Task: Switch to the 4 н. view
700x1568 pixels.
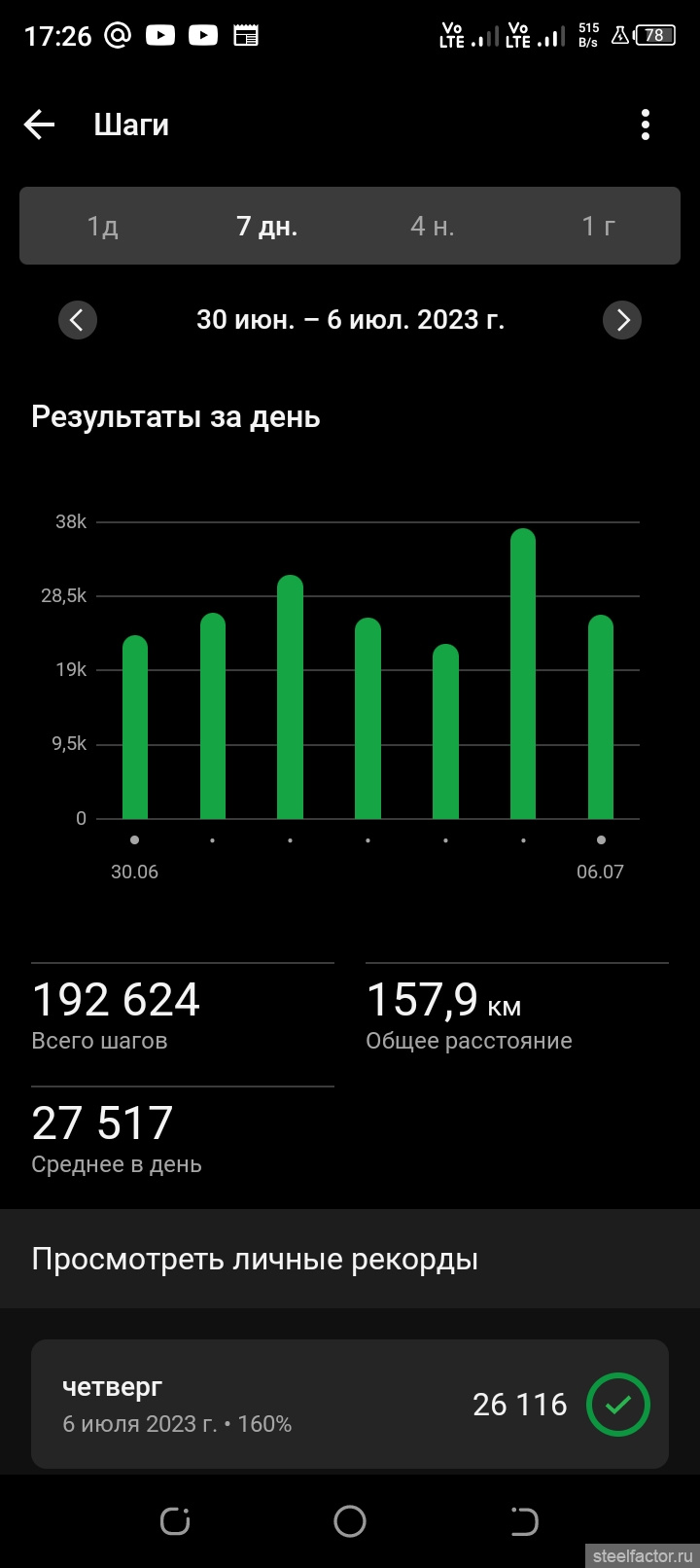Action: pyautogui.click(x=433, y=226)
